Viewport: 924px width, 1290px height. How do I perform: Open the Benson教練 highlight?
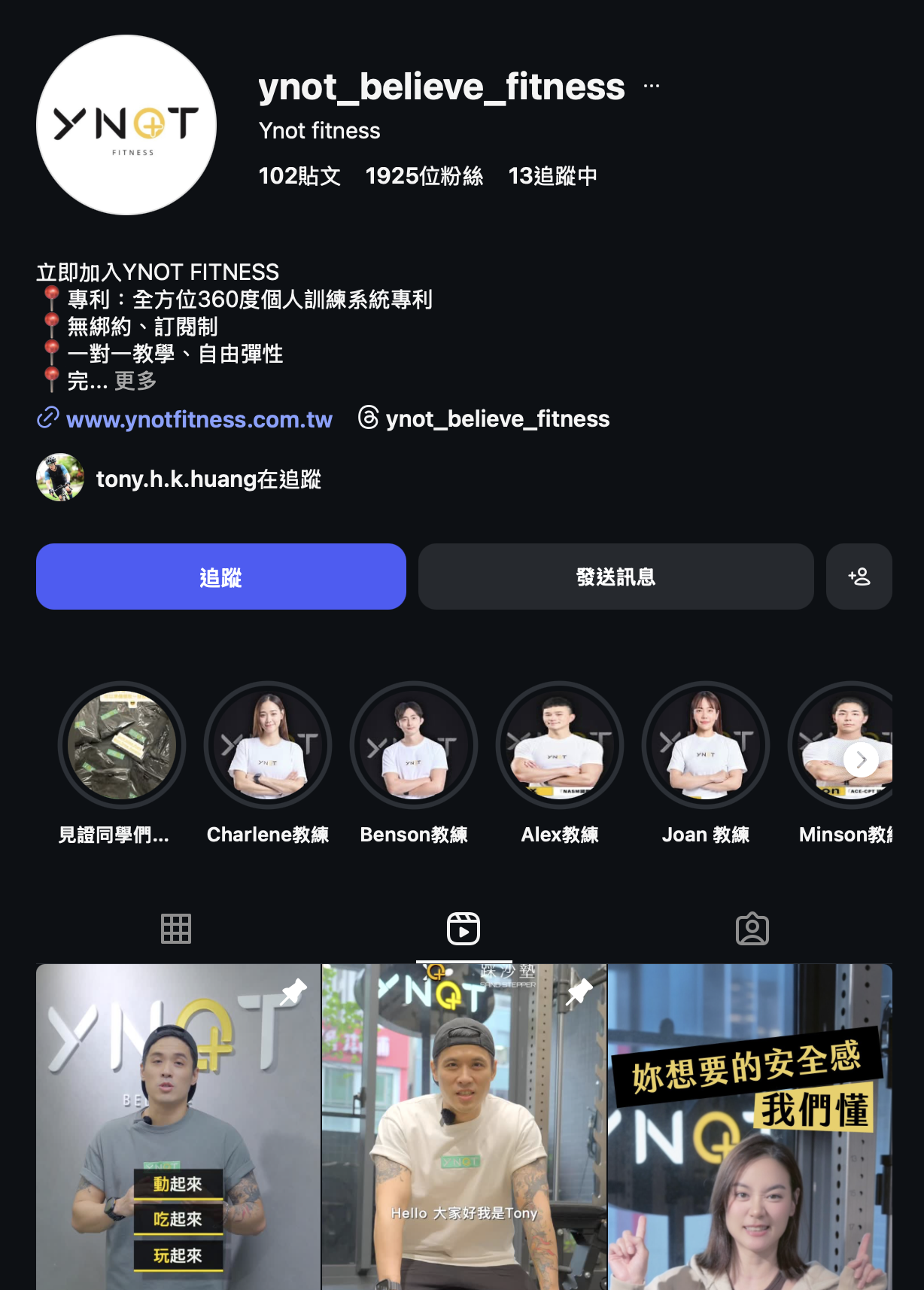(414, 745)
